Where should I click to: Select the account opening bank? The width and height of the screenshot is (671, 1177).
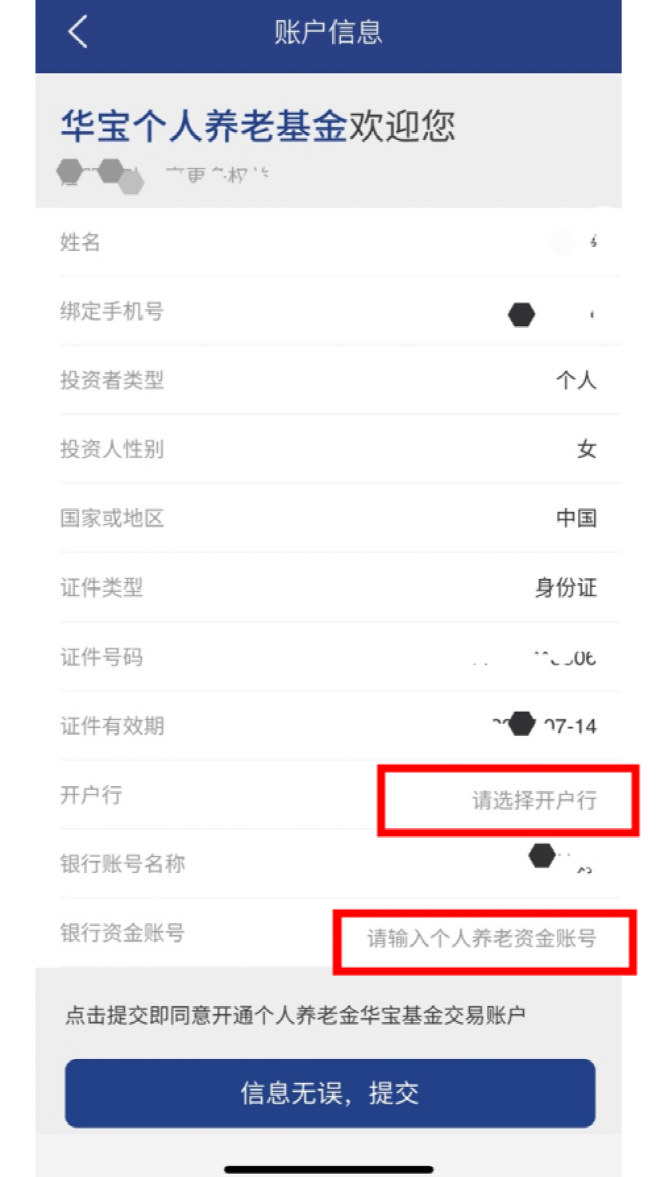(x=533, y=801)
